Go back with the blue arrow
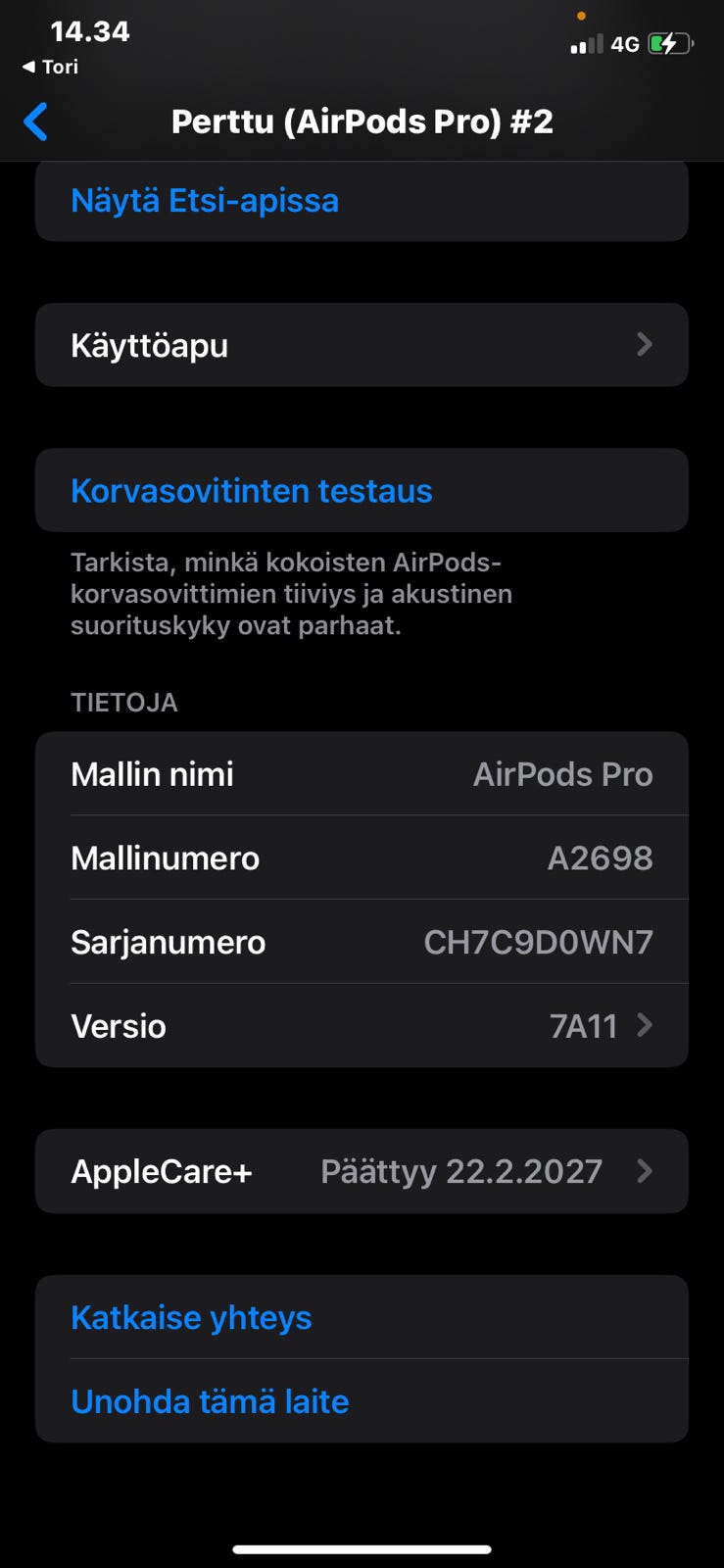724x1568 pixels. [x=36, y=122]
